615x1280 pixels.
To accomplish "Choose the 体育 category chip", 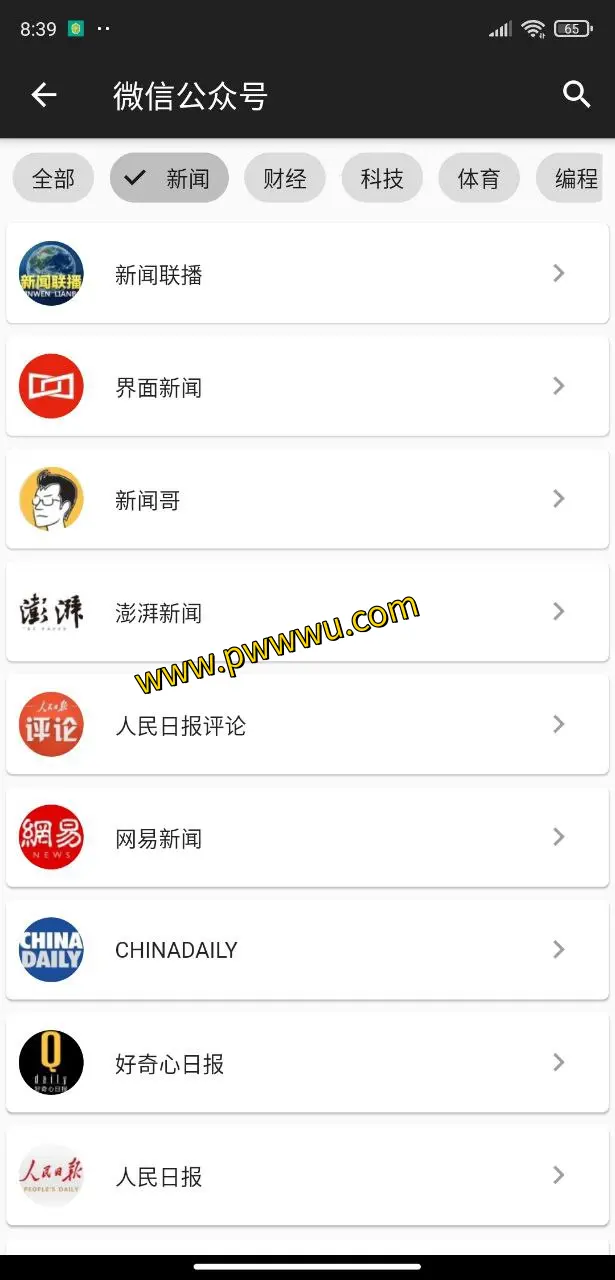I will (478, 179).
